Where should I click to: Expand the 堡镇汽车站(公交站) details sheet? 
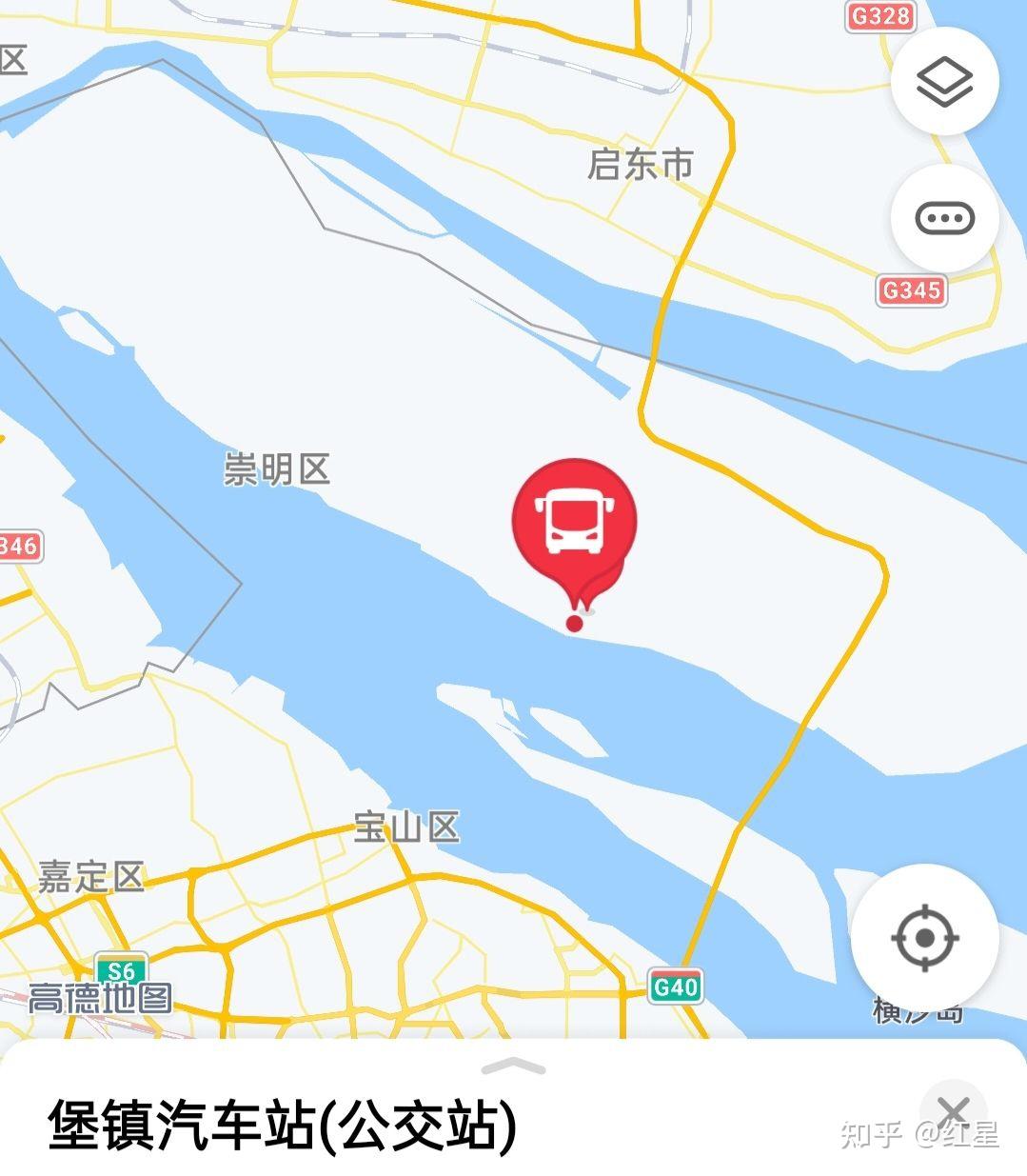(513, 1066)
